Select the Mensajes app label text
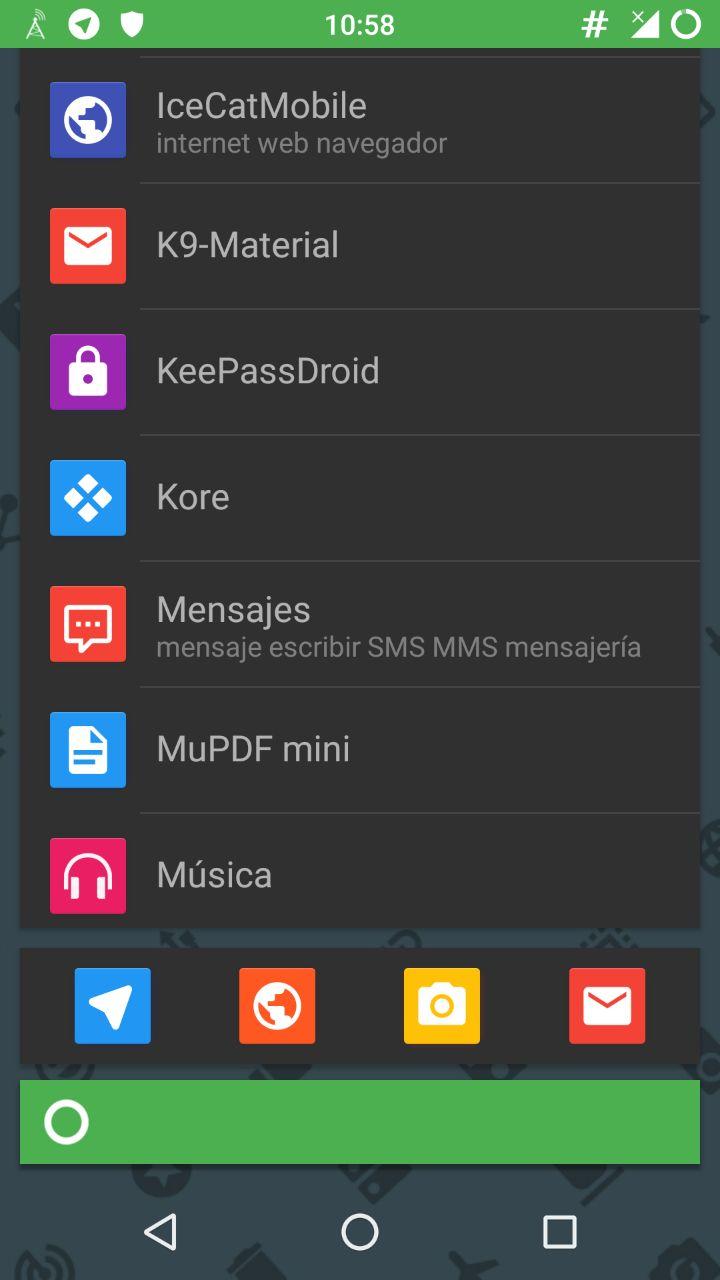 (x=233, y=609)
